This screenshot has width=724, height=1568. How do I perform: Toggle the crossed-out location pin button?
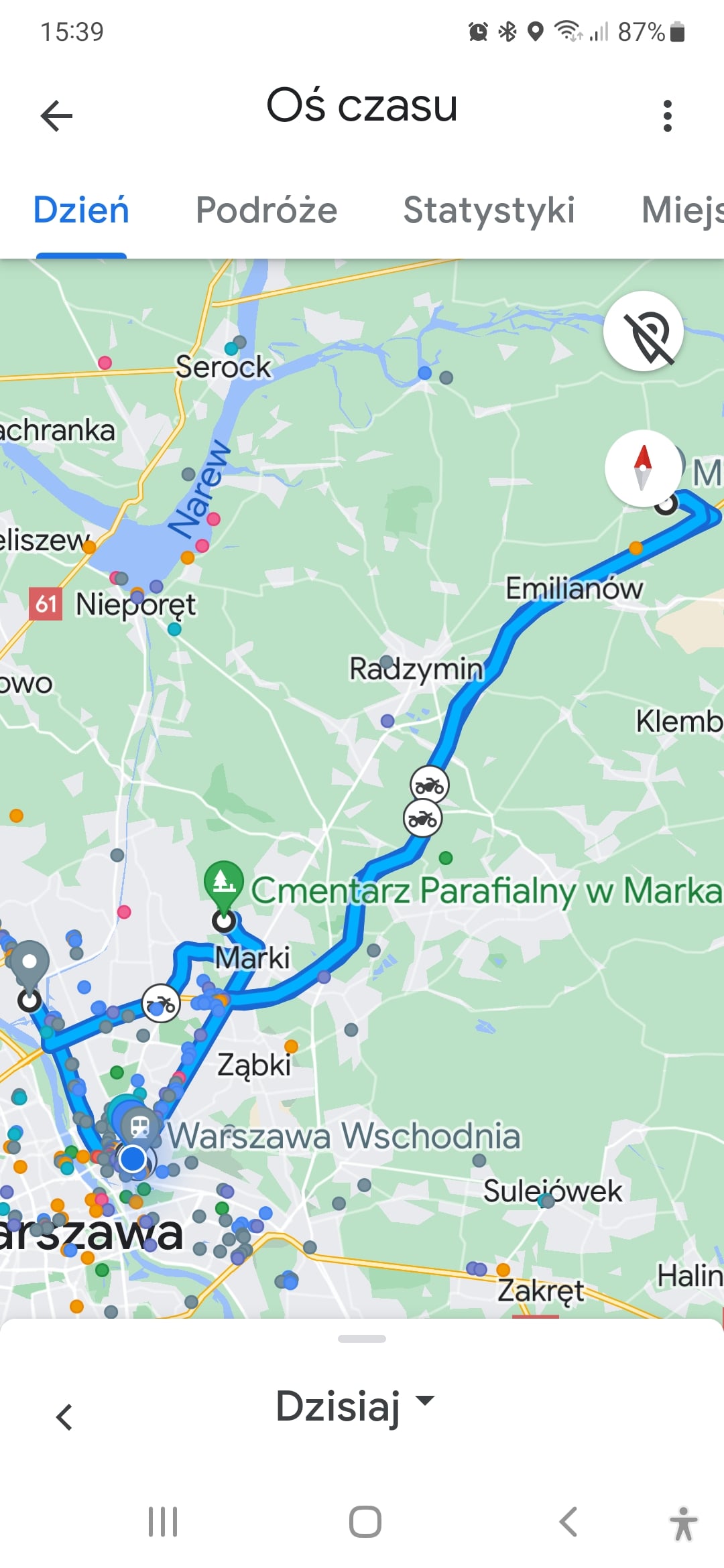(x=644, y=331)
